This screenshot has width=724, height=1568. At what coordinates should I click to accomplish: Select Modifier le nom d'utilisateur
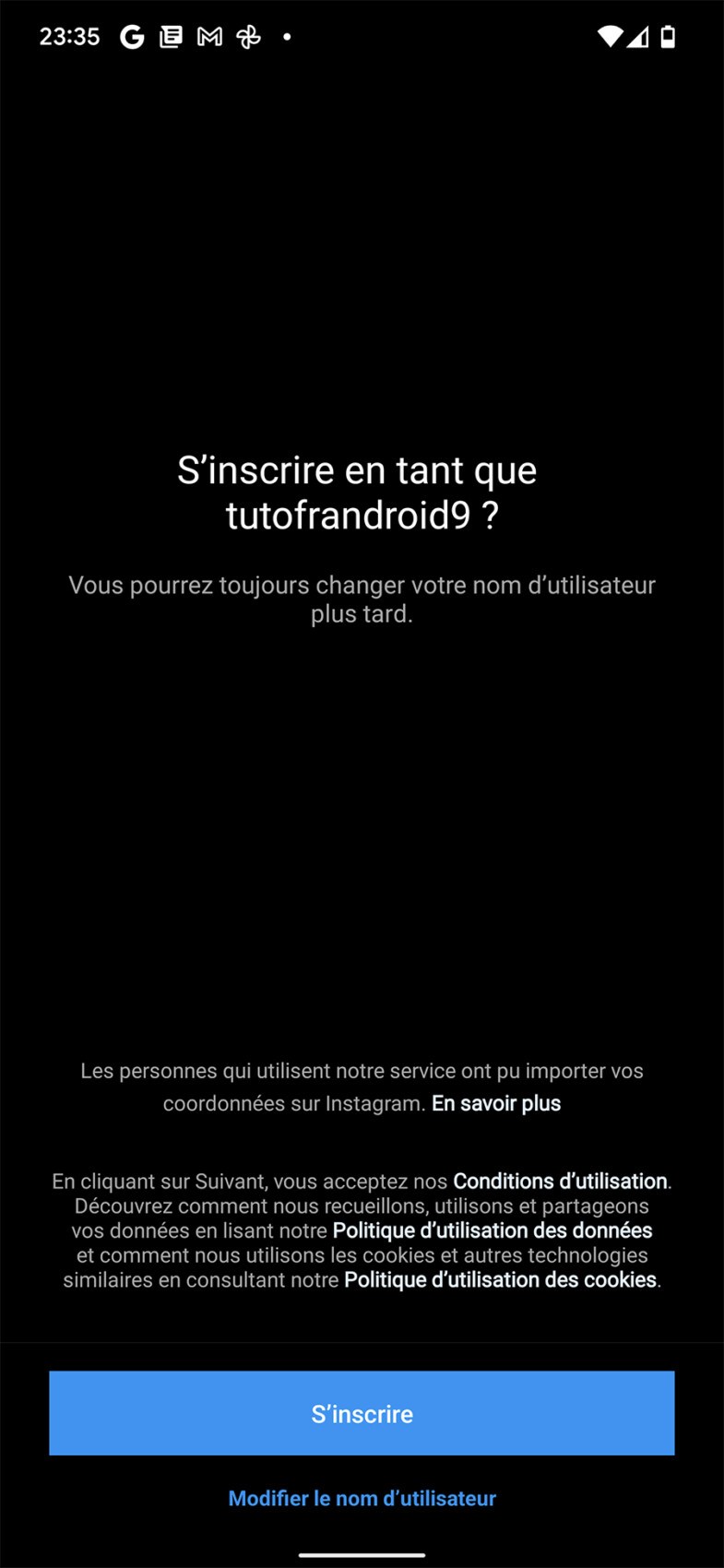point(362,1499)
